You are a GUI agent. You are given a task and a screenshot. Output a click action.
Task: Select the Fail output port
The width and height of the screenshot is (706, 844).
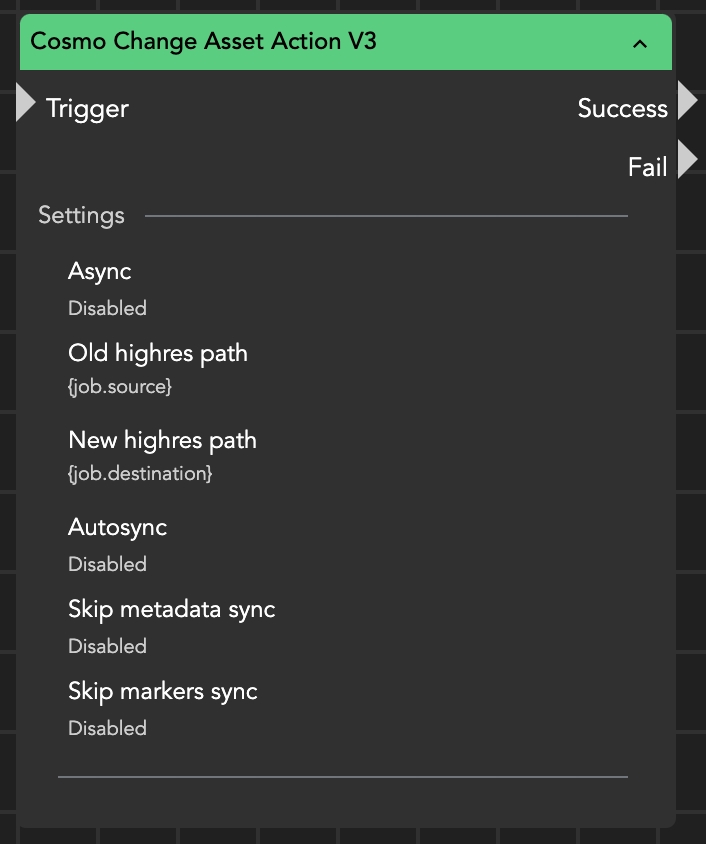(x=687, y=160)
